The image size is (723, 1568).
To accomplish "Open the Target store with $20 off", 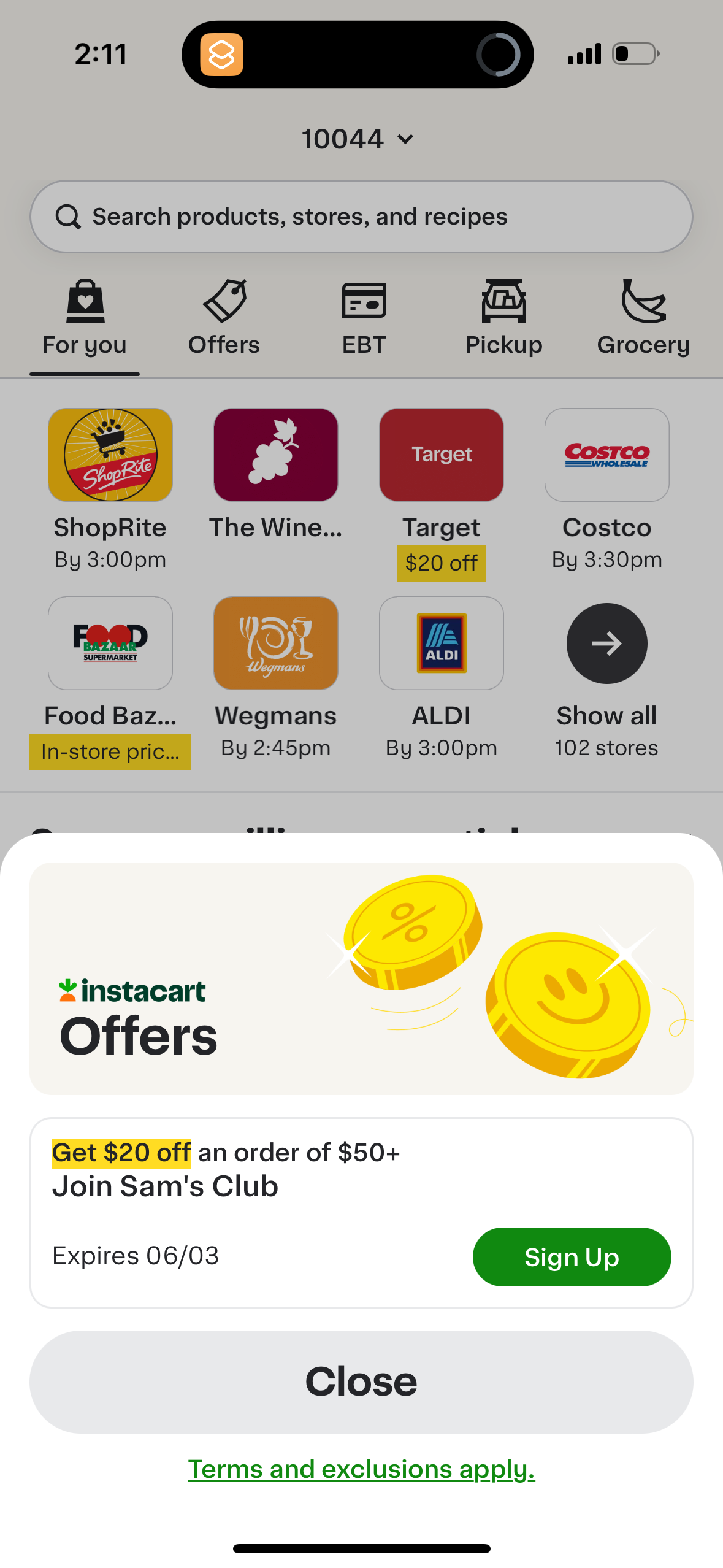I will tap(441, 454).
